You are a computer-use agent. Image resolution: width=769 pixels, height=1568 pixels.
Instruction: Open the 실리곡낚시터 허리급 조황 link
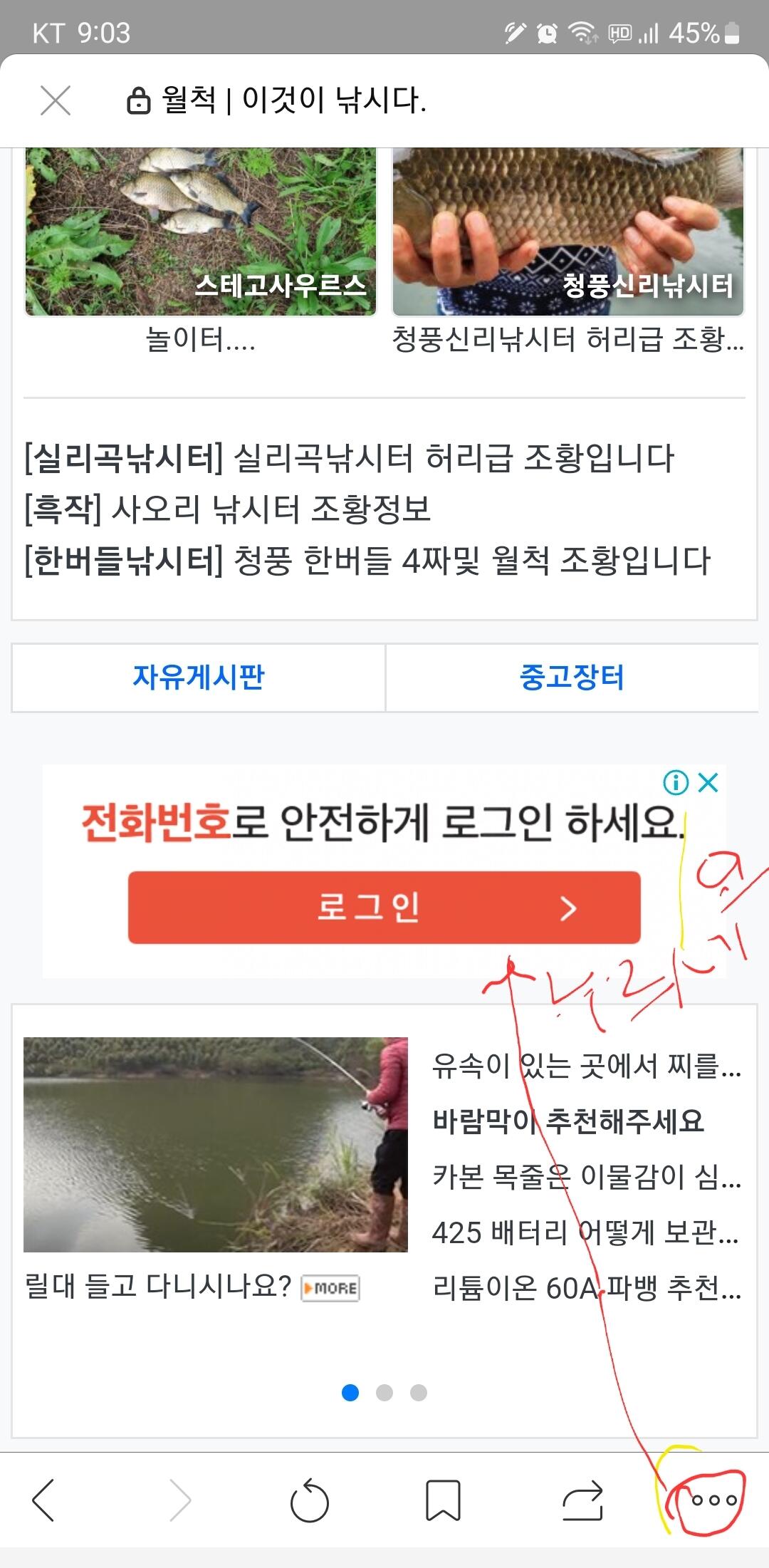click(349, 458)
